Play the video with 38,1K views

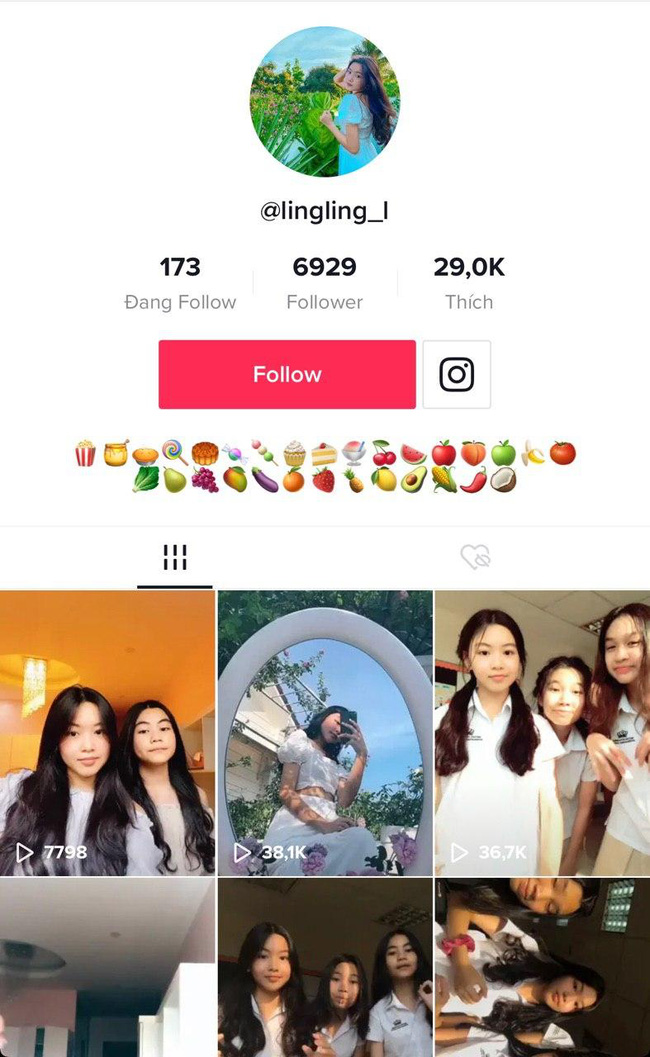click(x=325, y=732)
